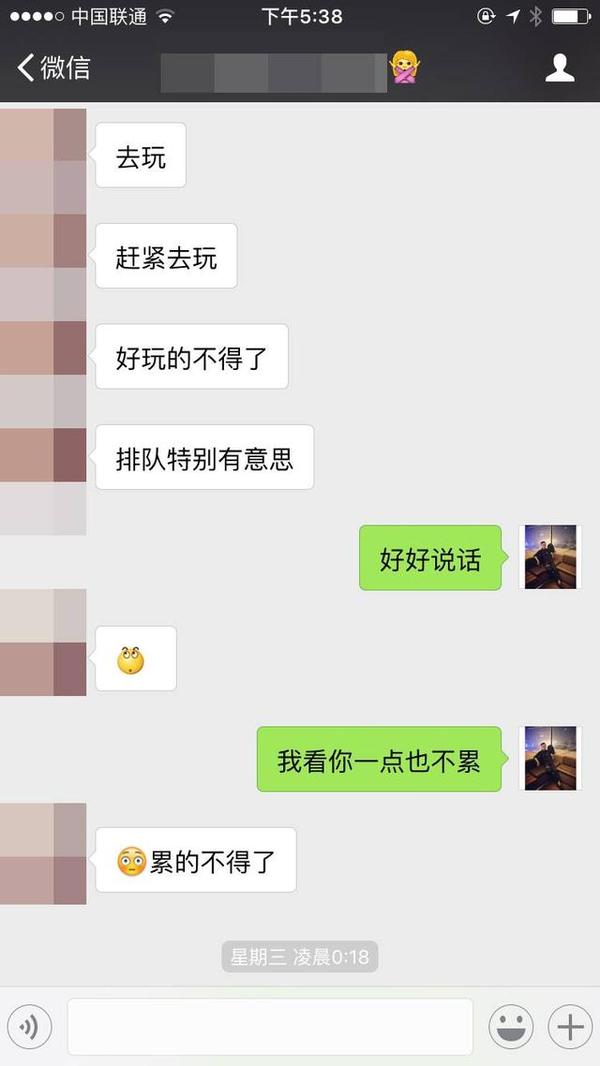The height and width of the screenshot is (1066, 600).
Task: Tap the contact's avatar beside 累的不得了
Action: click(43, 855)
